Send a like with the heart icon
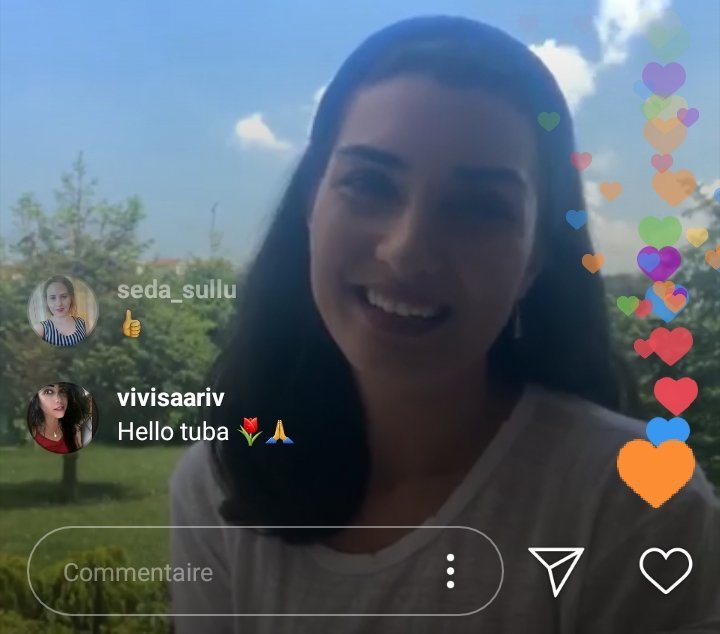This screenshot has height=634, width=720. (666, 571)
